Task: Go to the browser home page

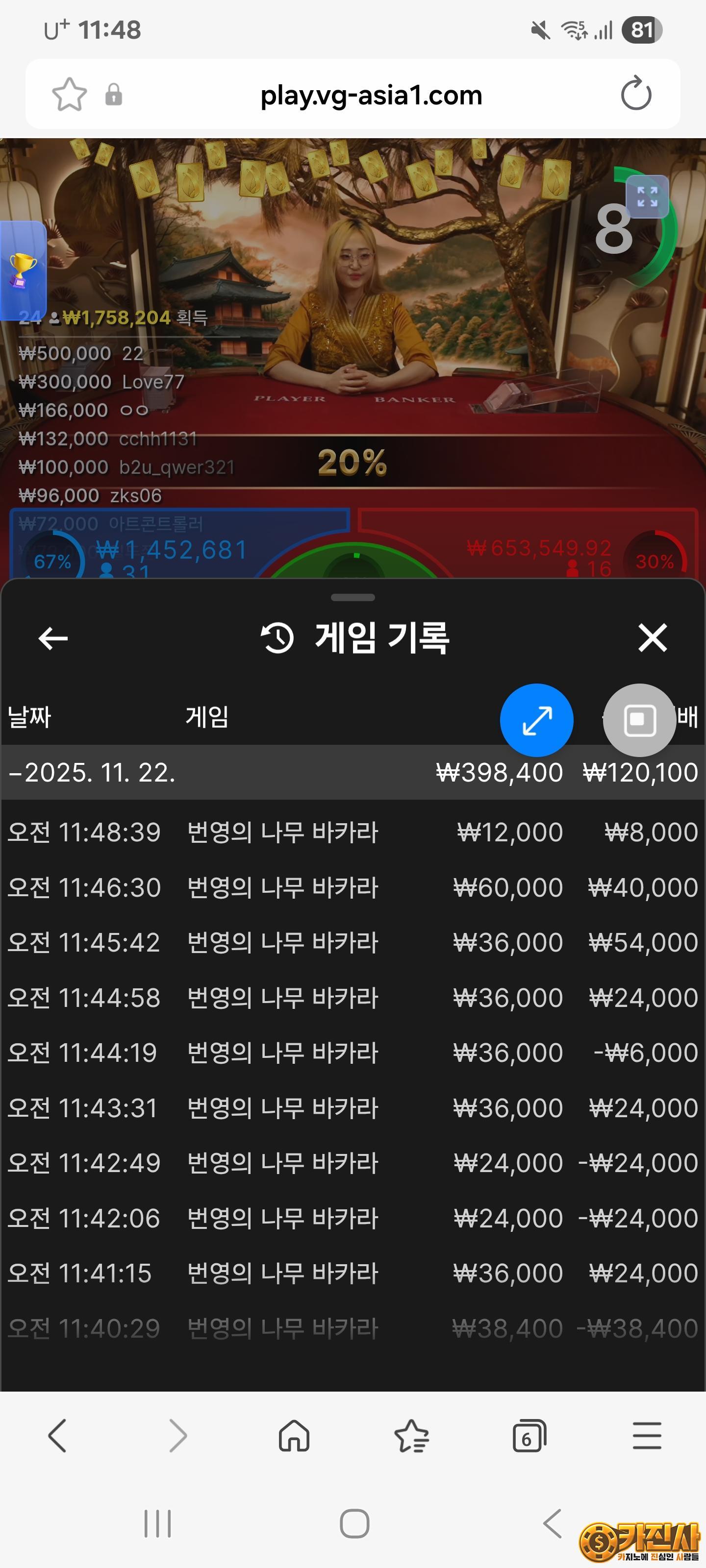Action: point(294,1437)
